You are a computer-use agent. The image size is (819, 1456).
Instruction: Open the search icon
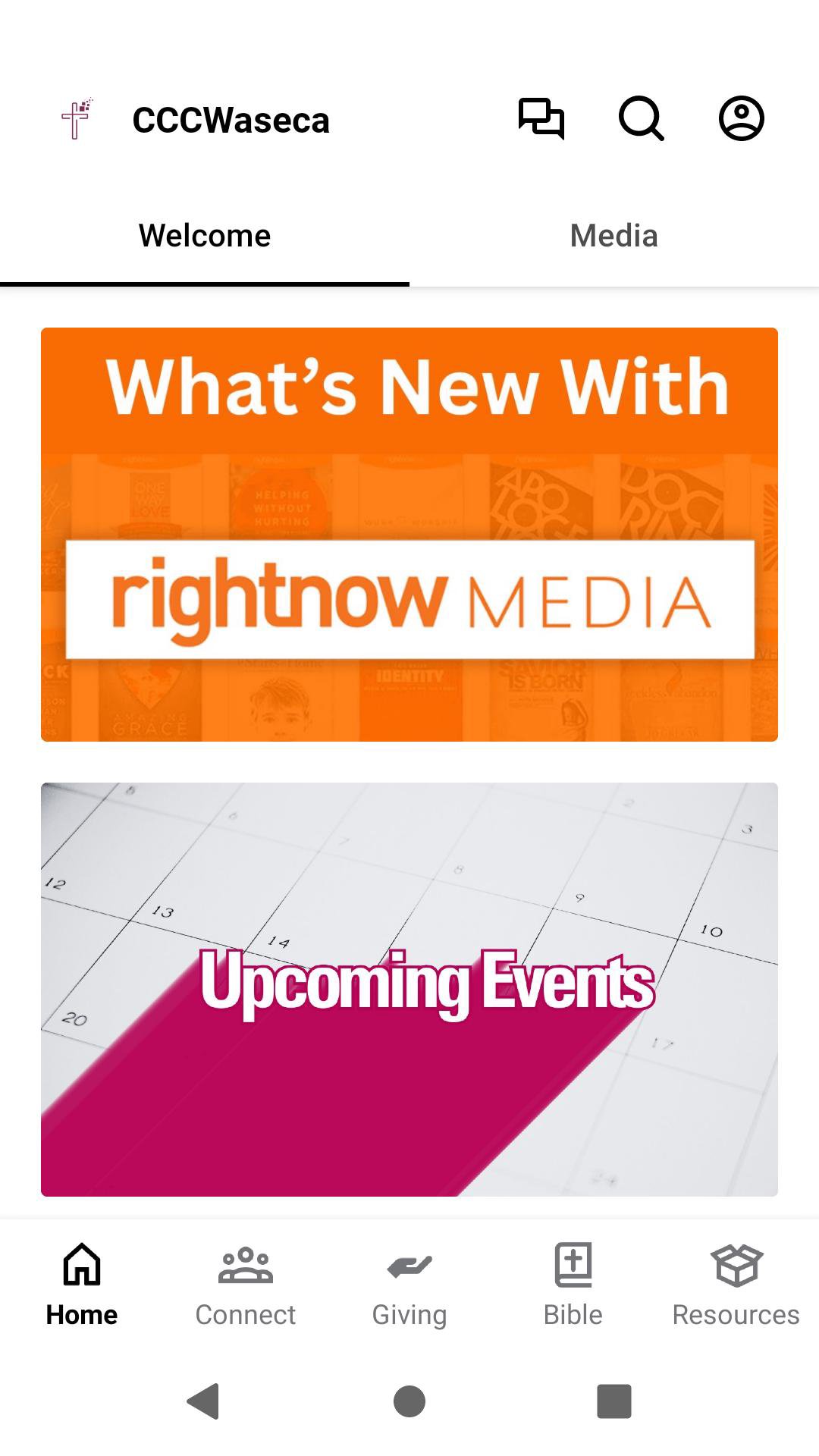pyautogui.click(x=641, y=119)
